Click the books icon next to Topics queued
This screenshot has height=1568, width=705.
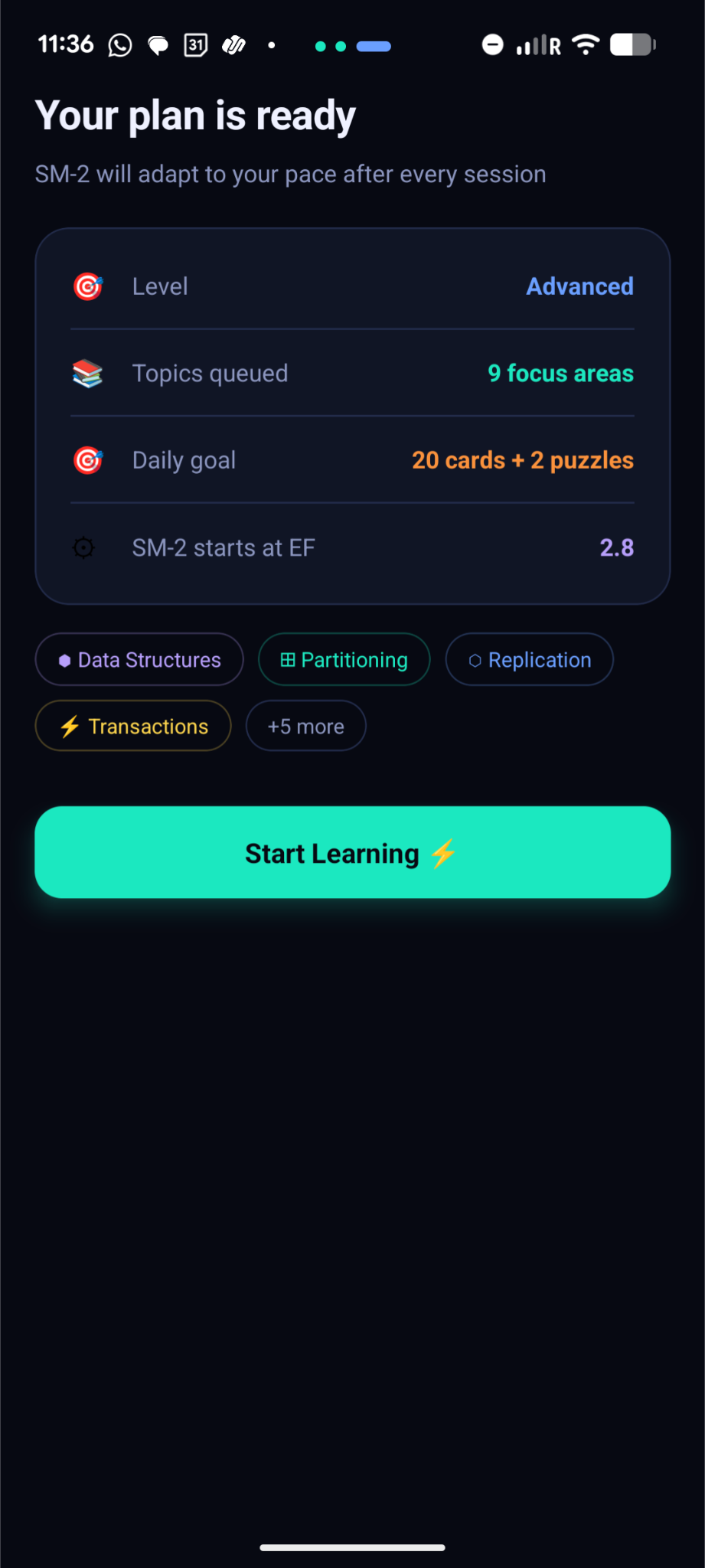87,374
